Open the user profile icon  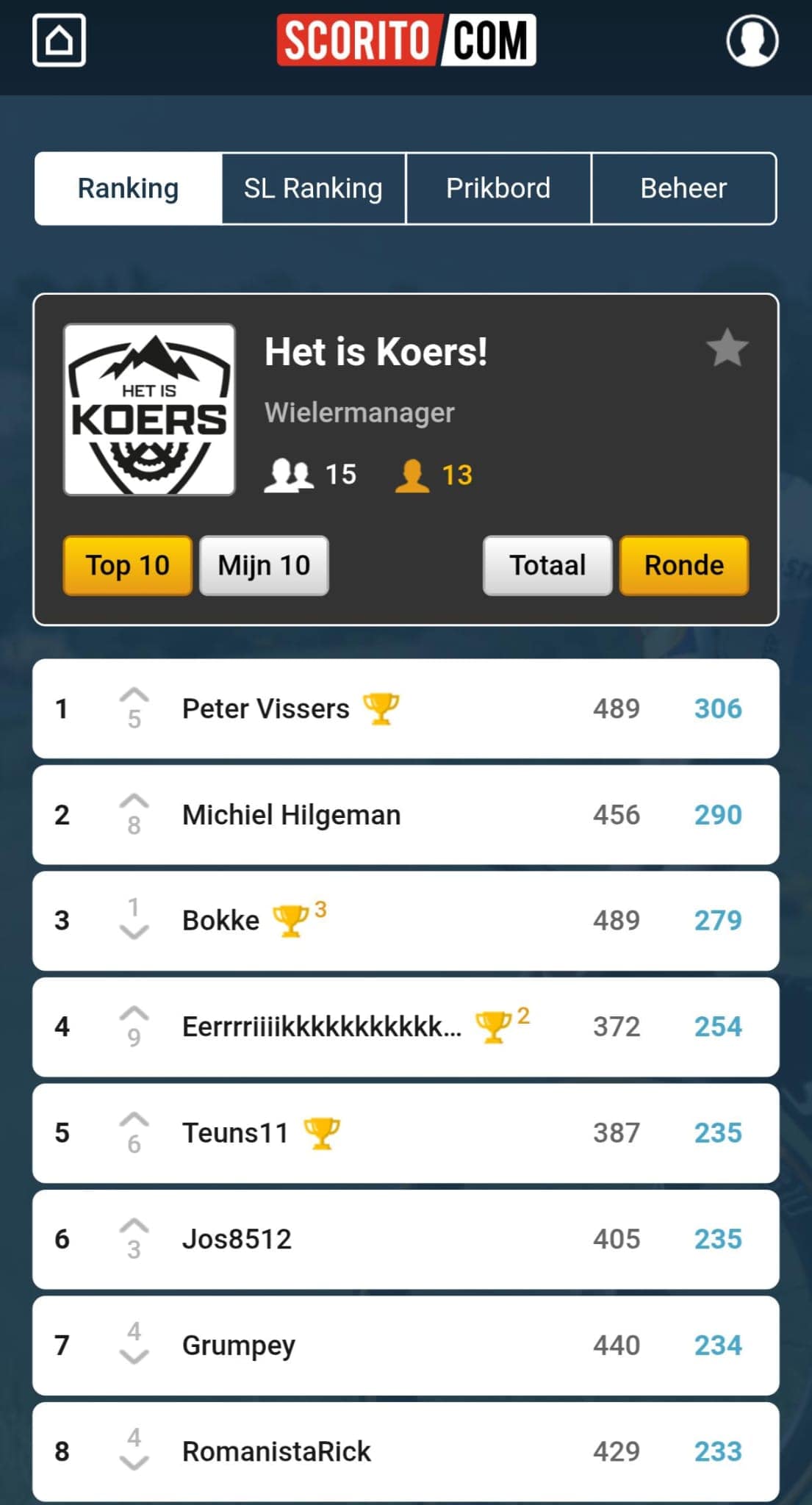[x=752, y=40]
